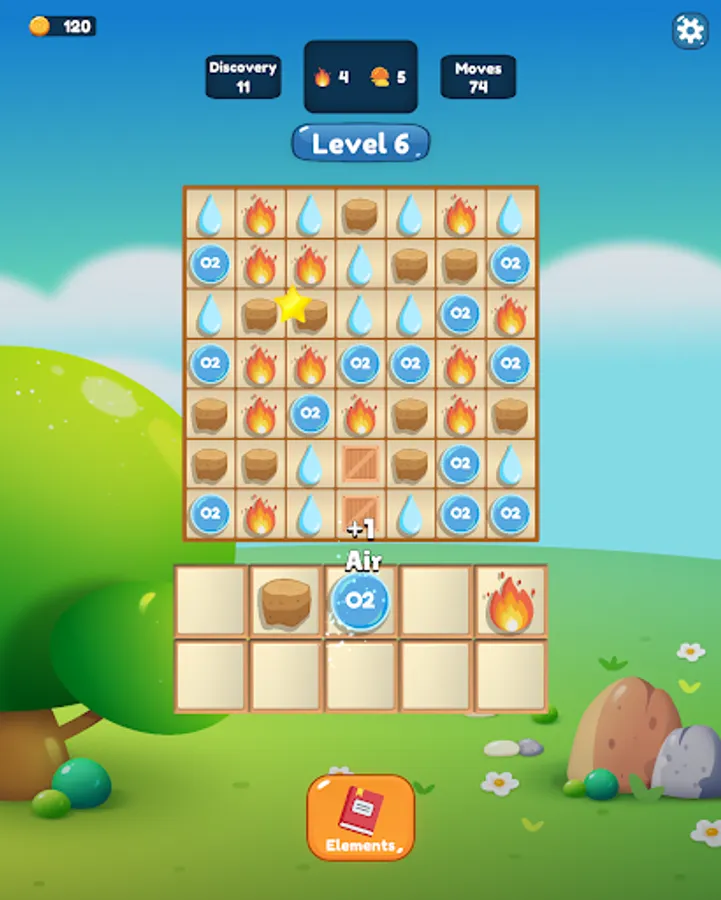Screen dimensions: 721x900
Task: Tap the earth block in the bottom tray
Action: point(285,598)
